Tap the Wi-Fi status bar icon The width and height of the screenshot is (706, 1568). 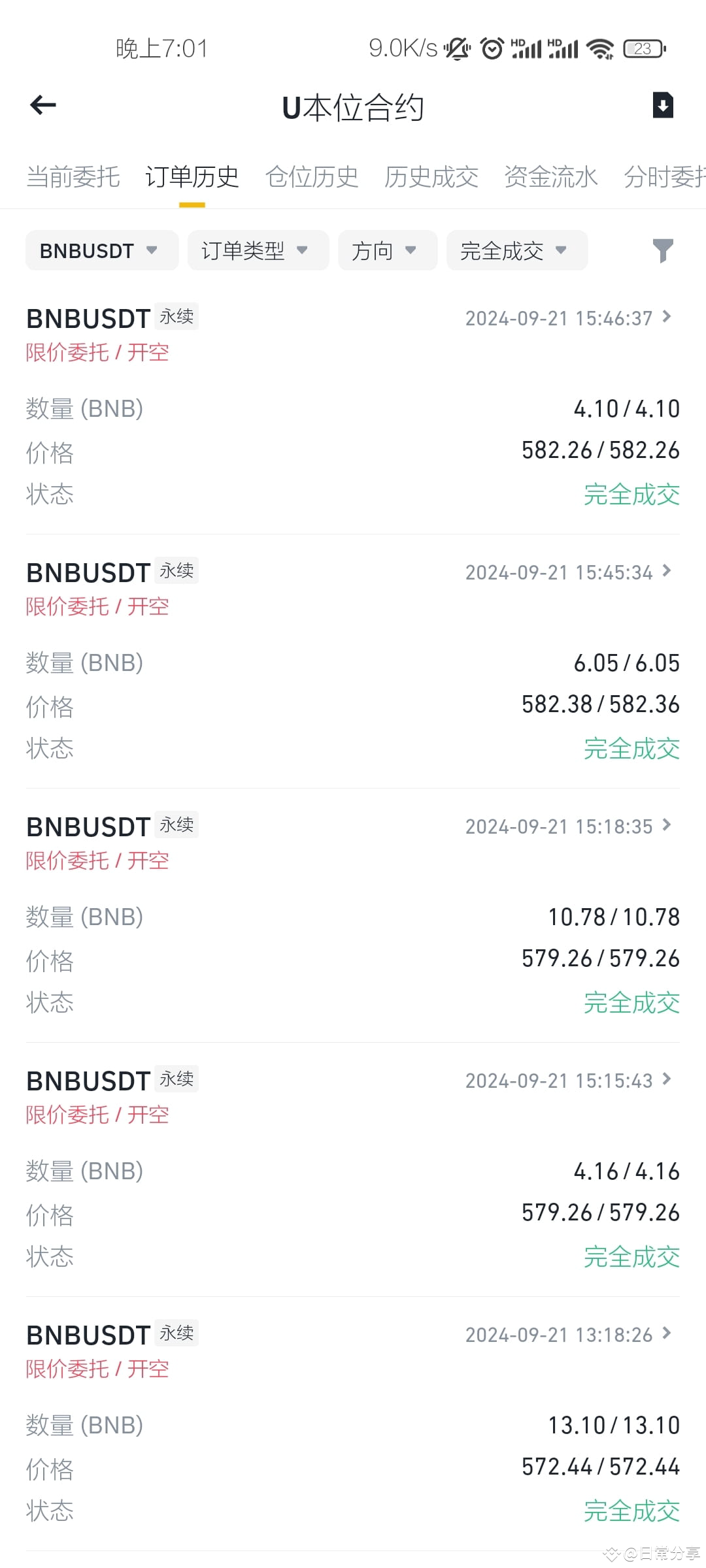[x=599, y=47]
